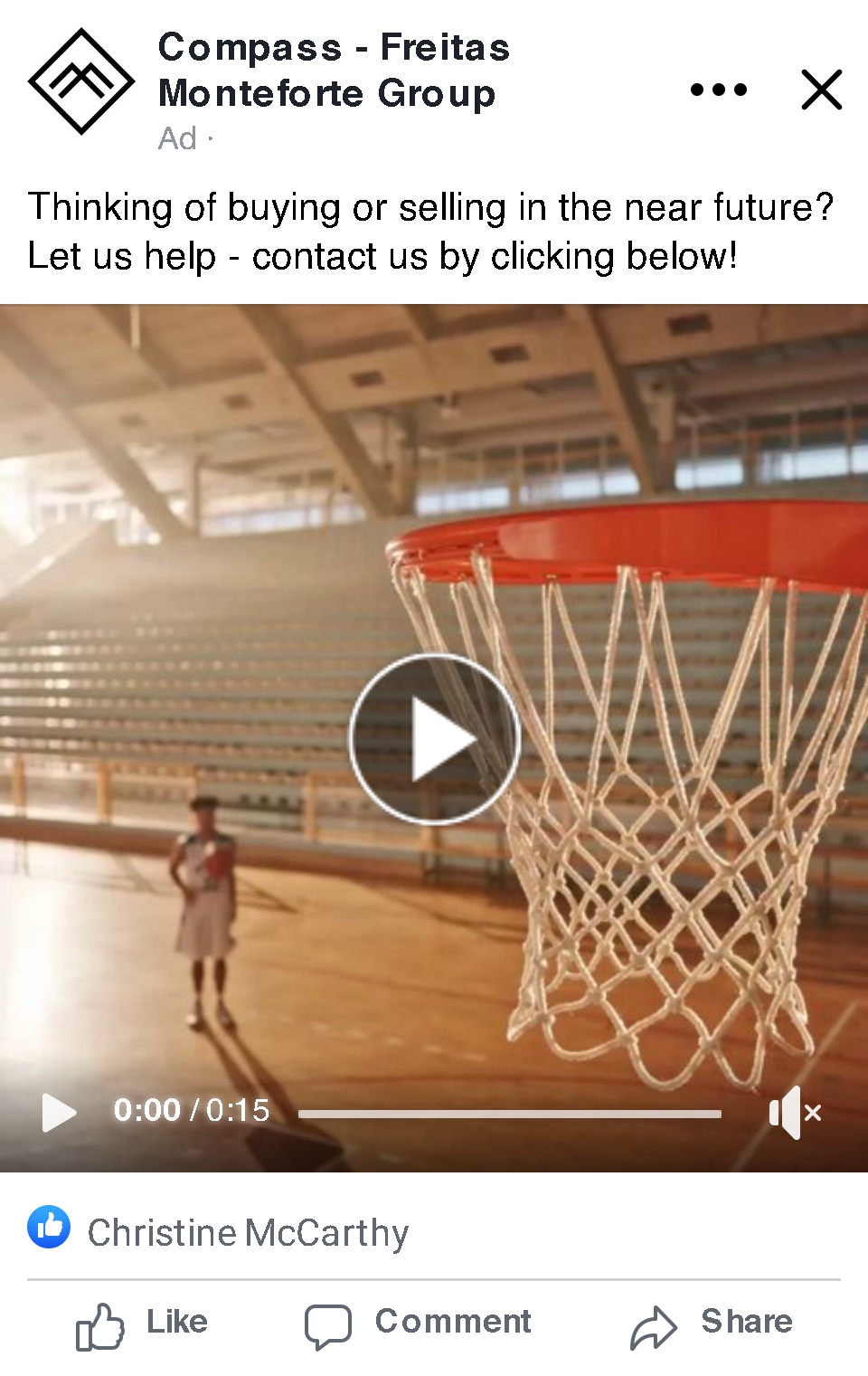Screen dimensions: 868x1376
Task: Dismiss the ad with the X
Action: (821, 90)
